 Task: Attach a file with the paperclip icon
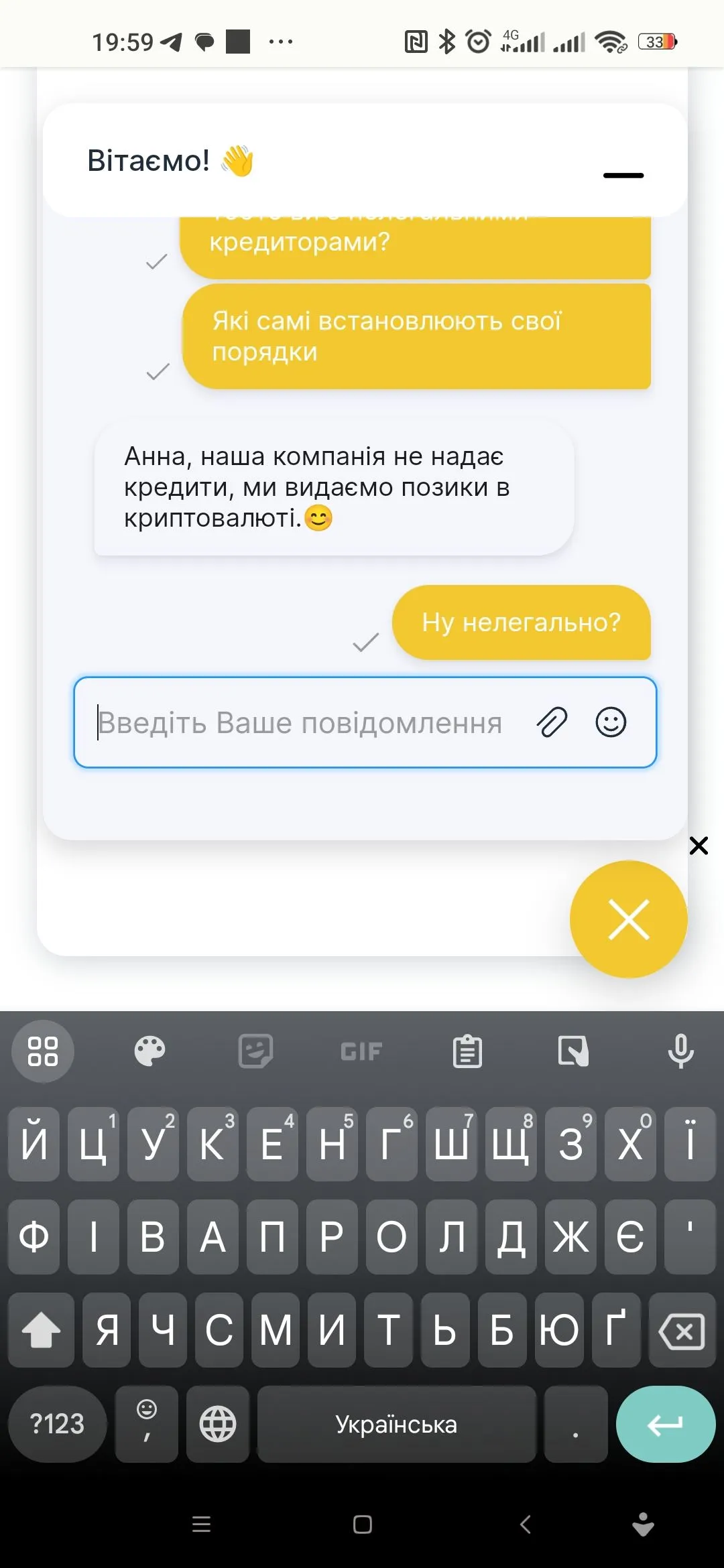(552, 722)
